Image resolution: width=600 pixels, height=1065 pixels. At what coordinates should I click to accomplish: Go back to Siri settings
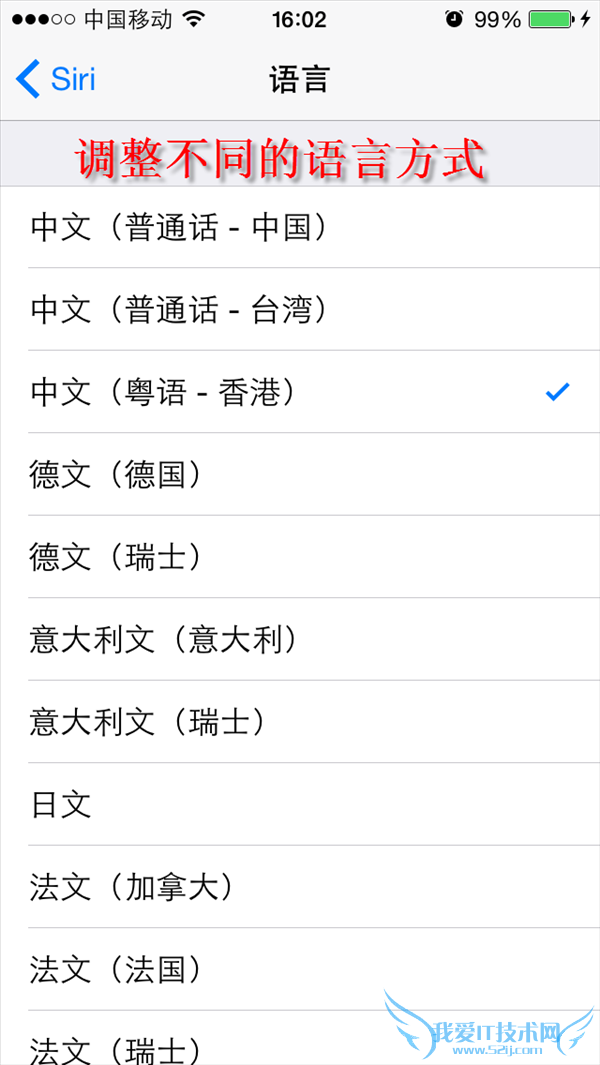click(x=56, y=78)
